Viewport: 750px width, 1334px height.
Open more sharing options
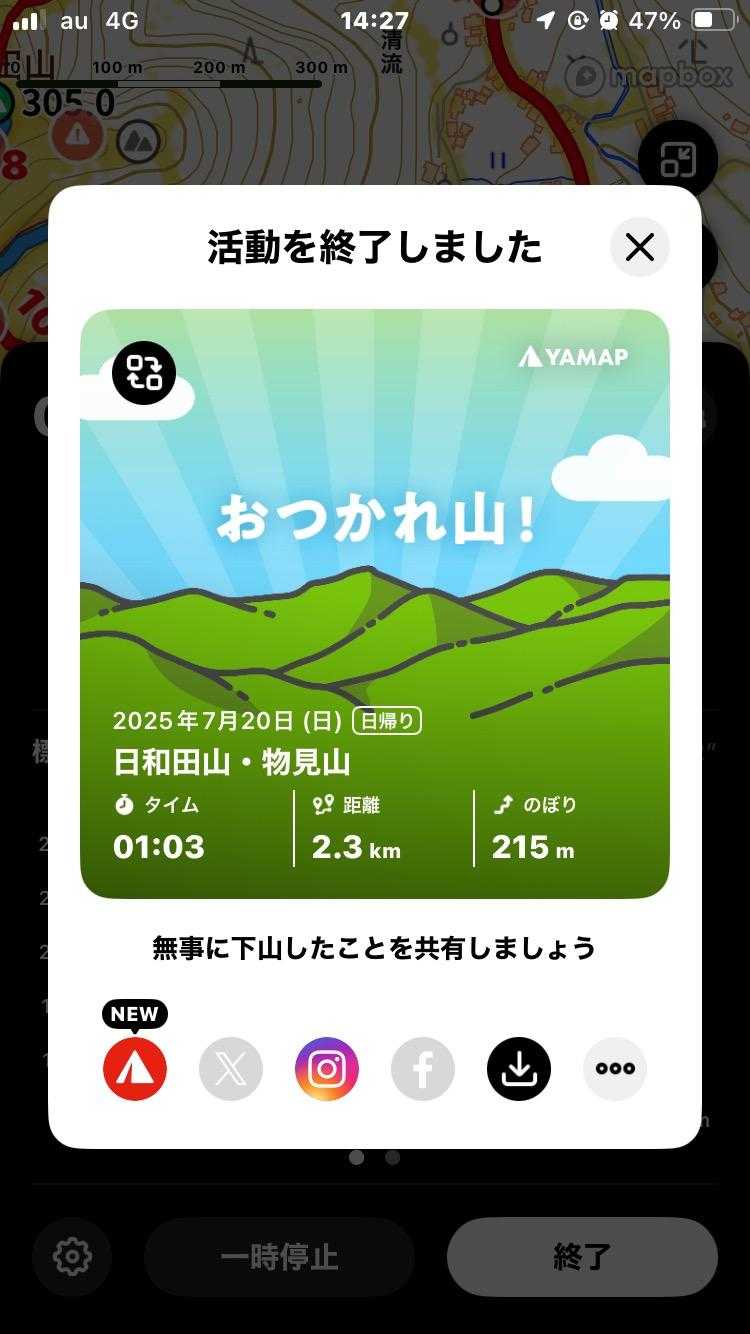[615, 1069]
